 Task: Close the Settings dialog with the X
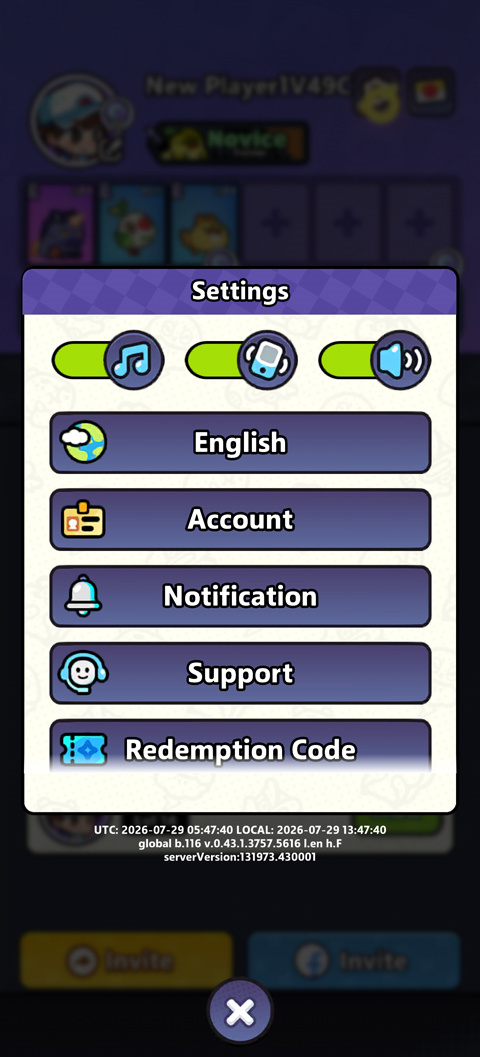[x=240, y=1010]
